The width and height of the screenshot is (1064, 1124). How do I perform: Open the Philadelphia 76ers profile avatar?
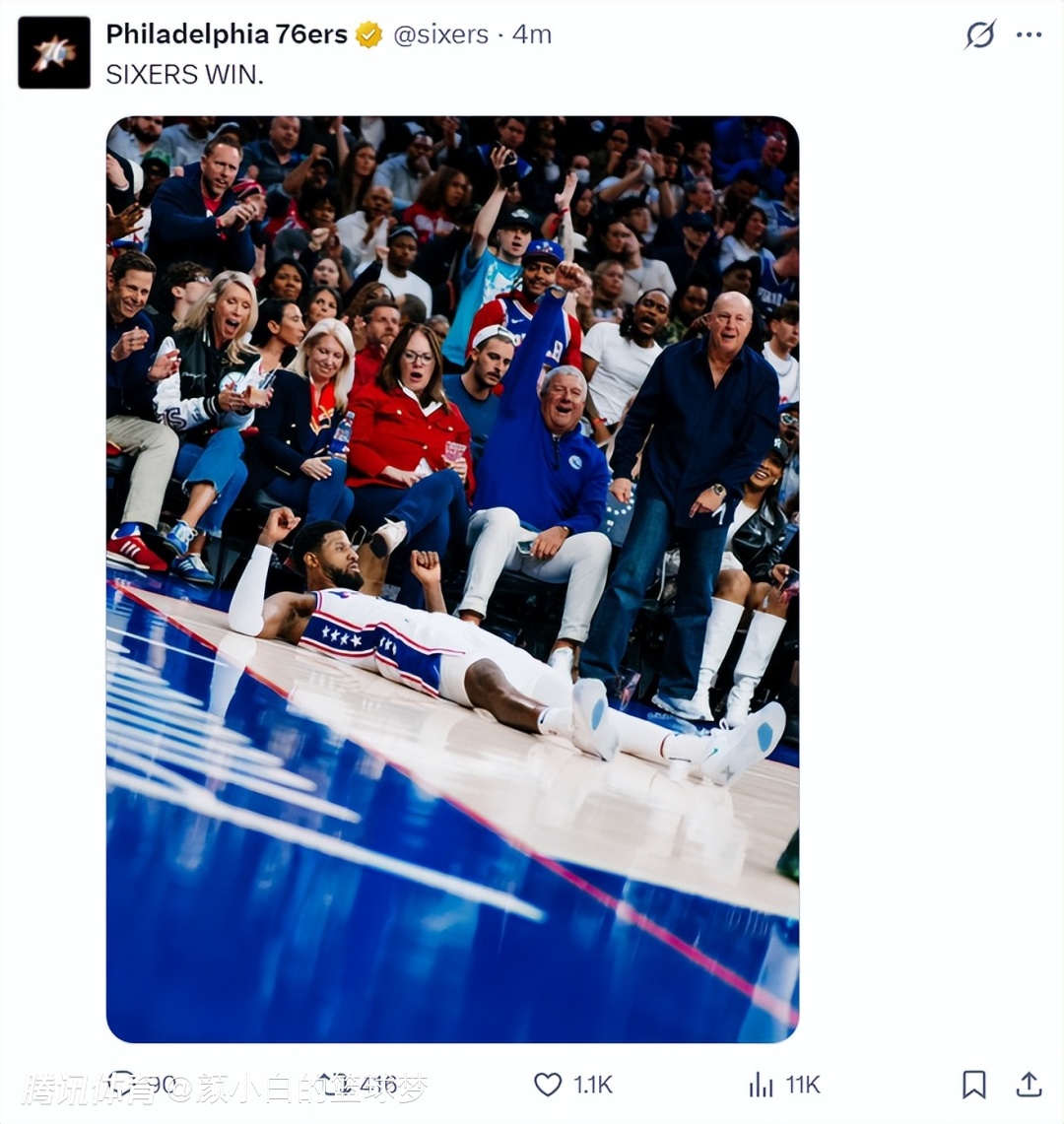(54, 53)
